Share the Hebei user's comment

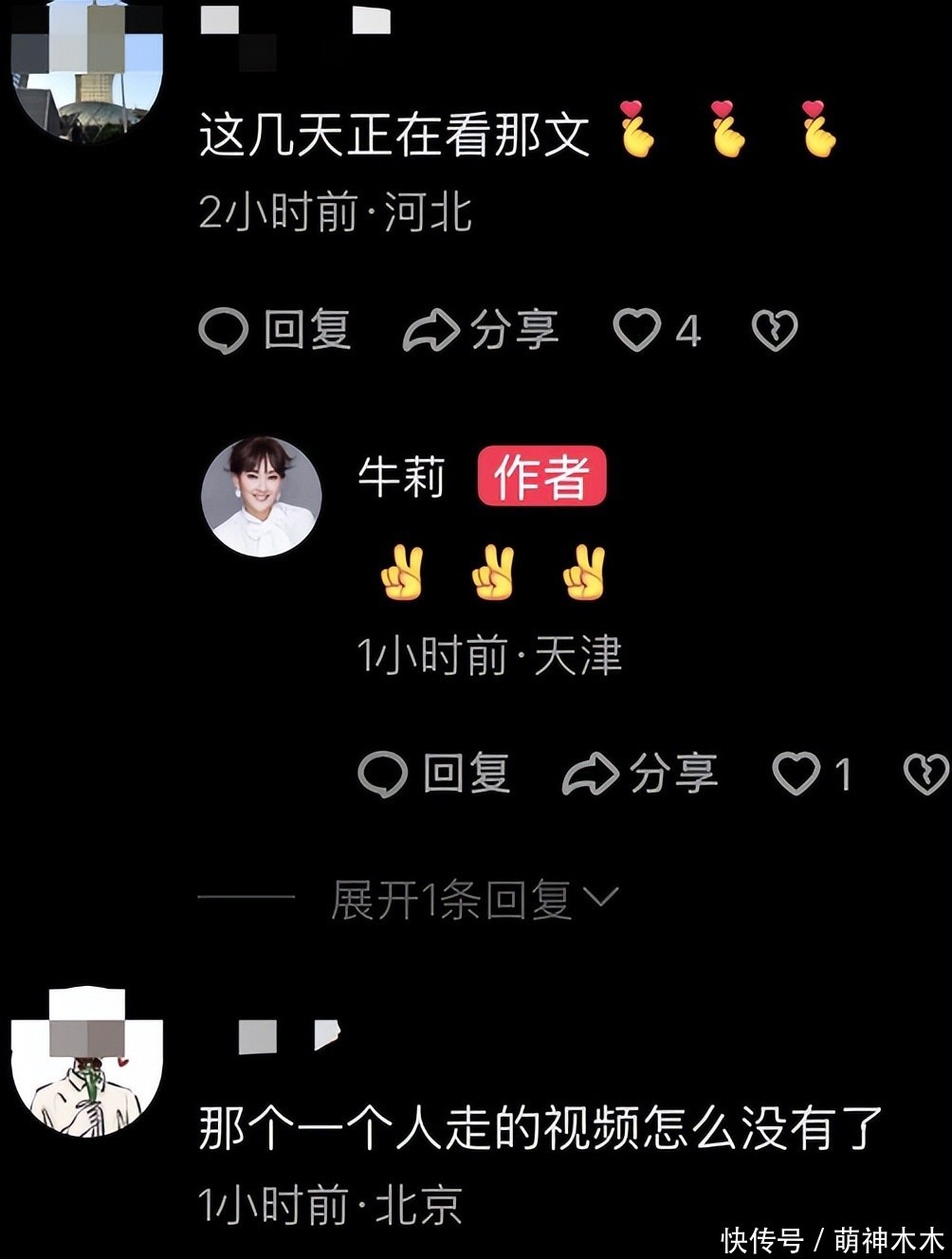(481, 331)
